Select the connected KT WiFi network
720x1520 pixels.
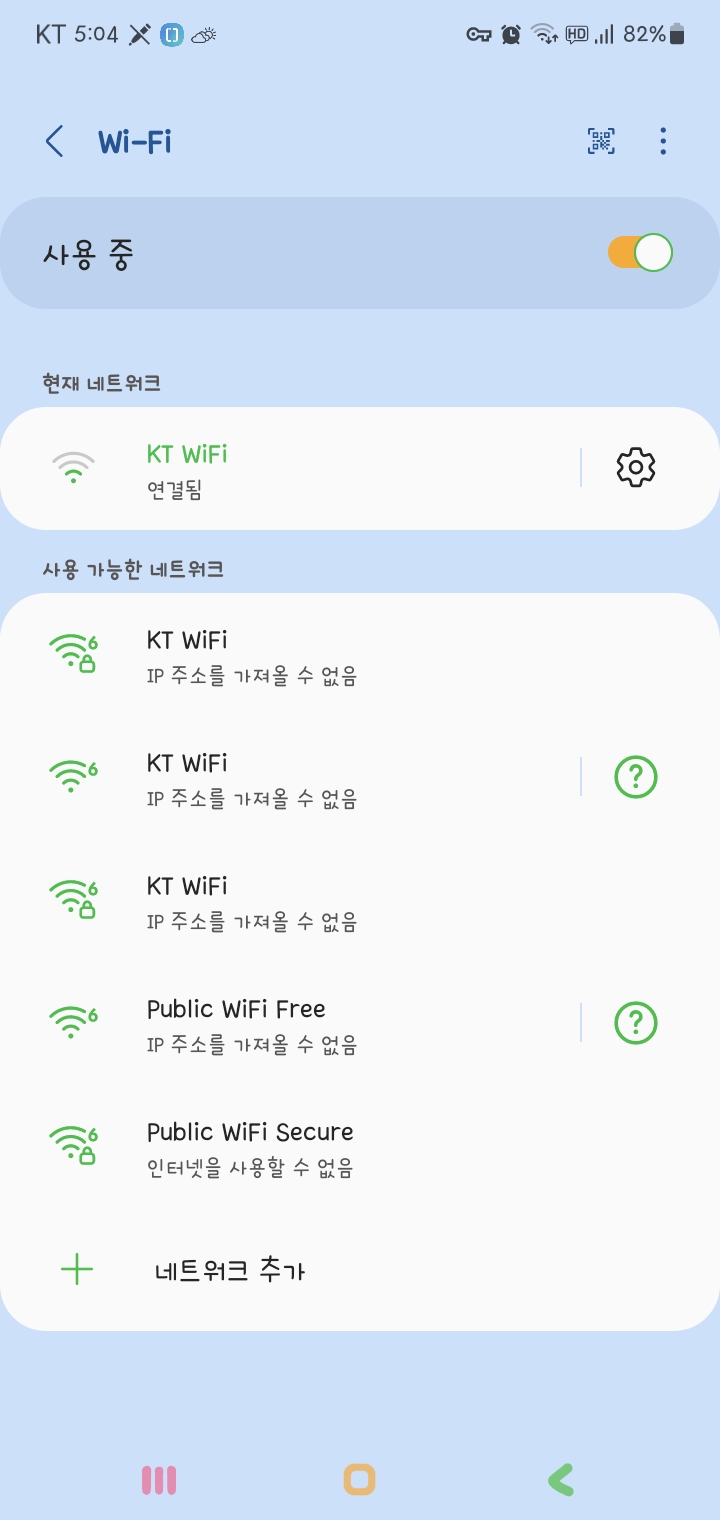click(x=300, y=467)
